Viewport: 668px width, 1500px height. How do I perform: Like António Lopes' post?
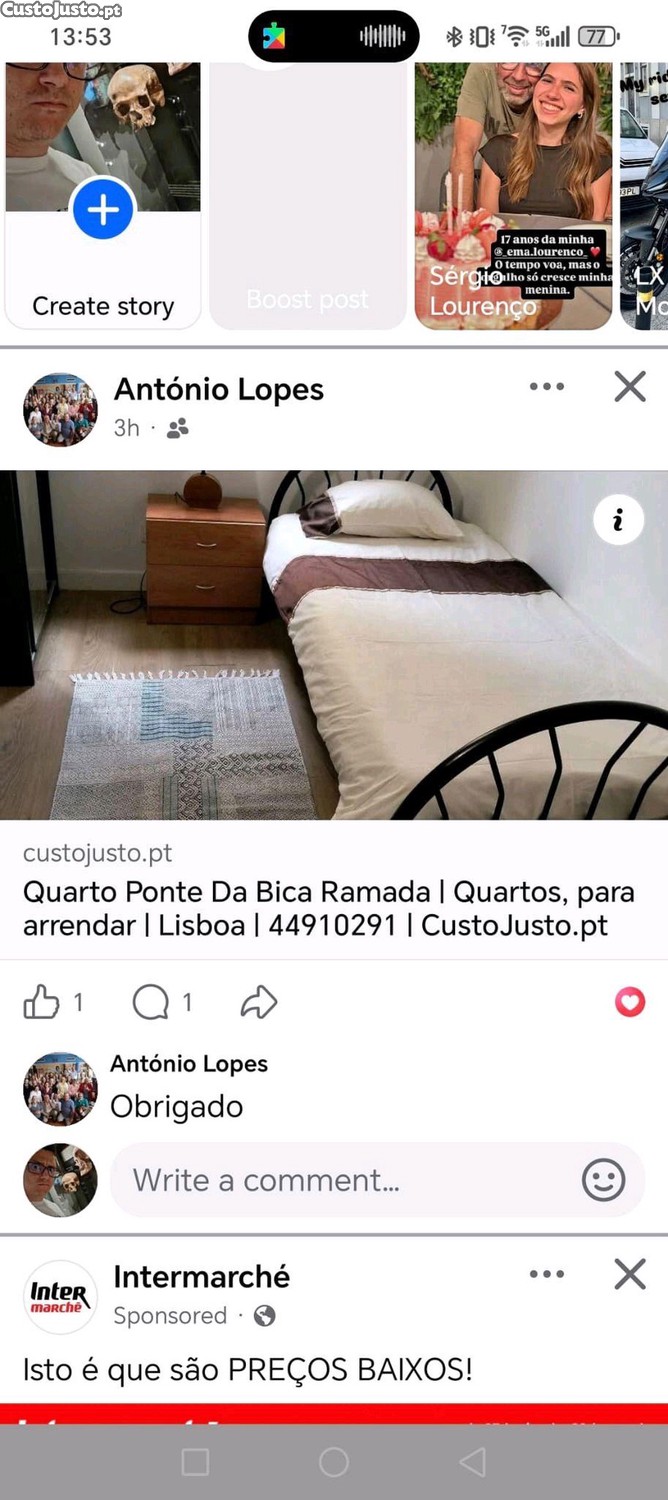(42, 1002)
